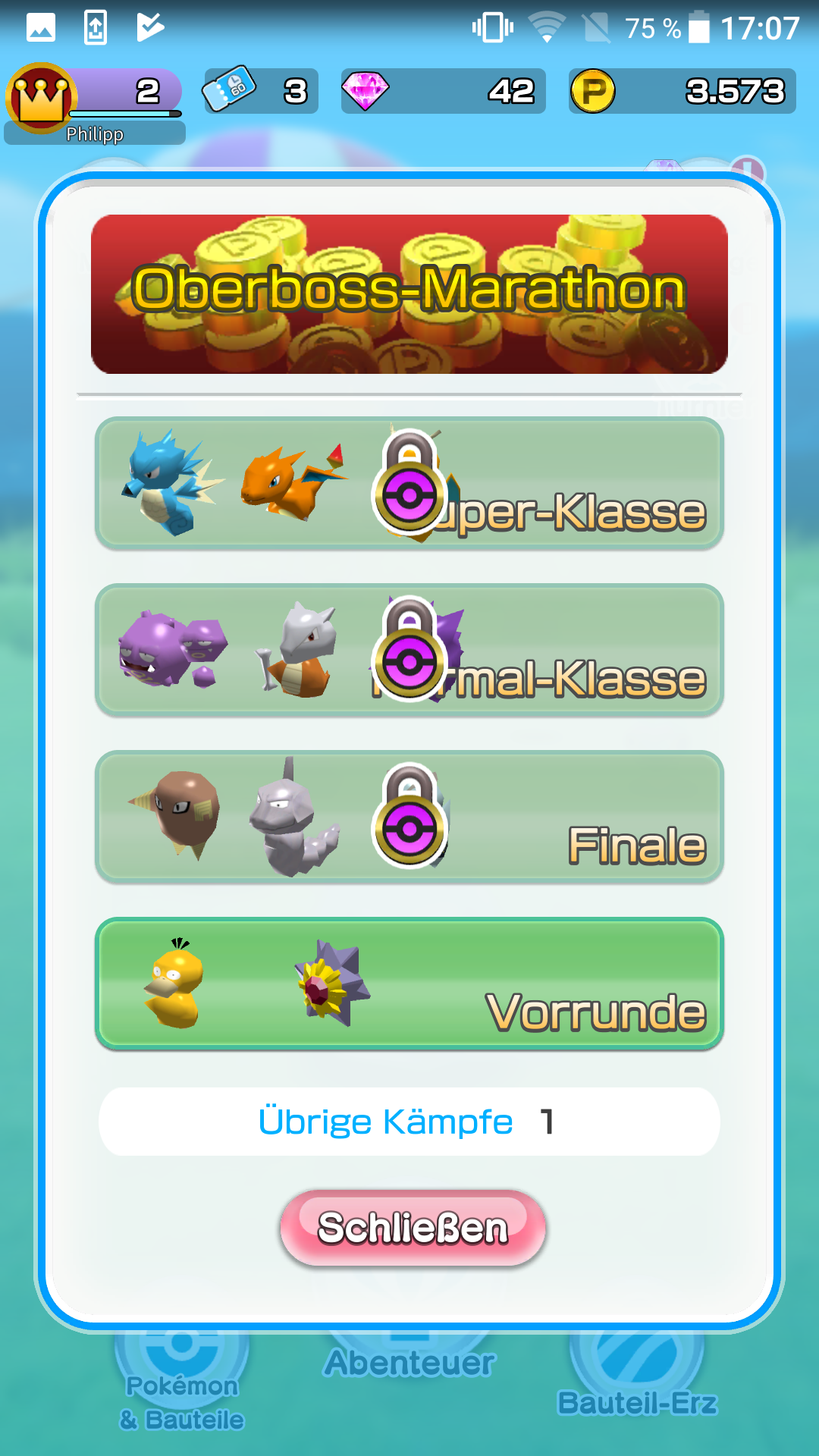Open the Oberboss-Marathon banner
This screenshot has height=1456, width=819.
(409, 294)
